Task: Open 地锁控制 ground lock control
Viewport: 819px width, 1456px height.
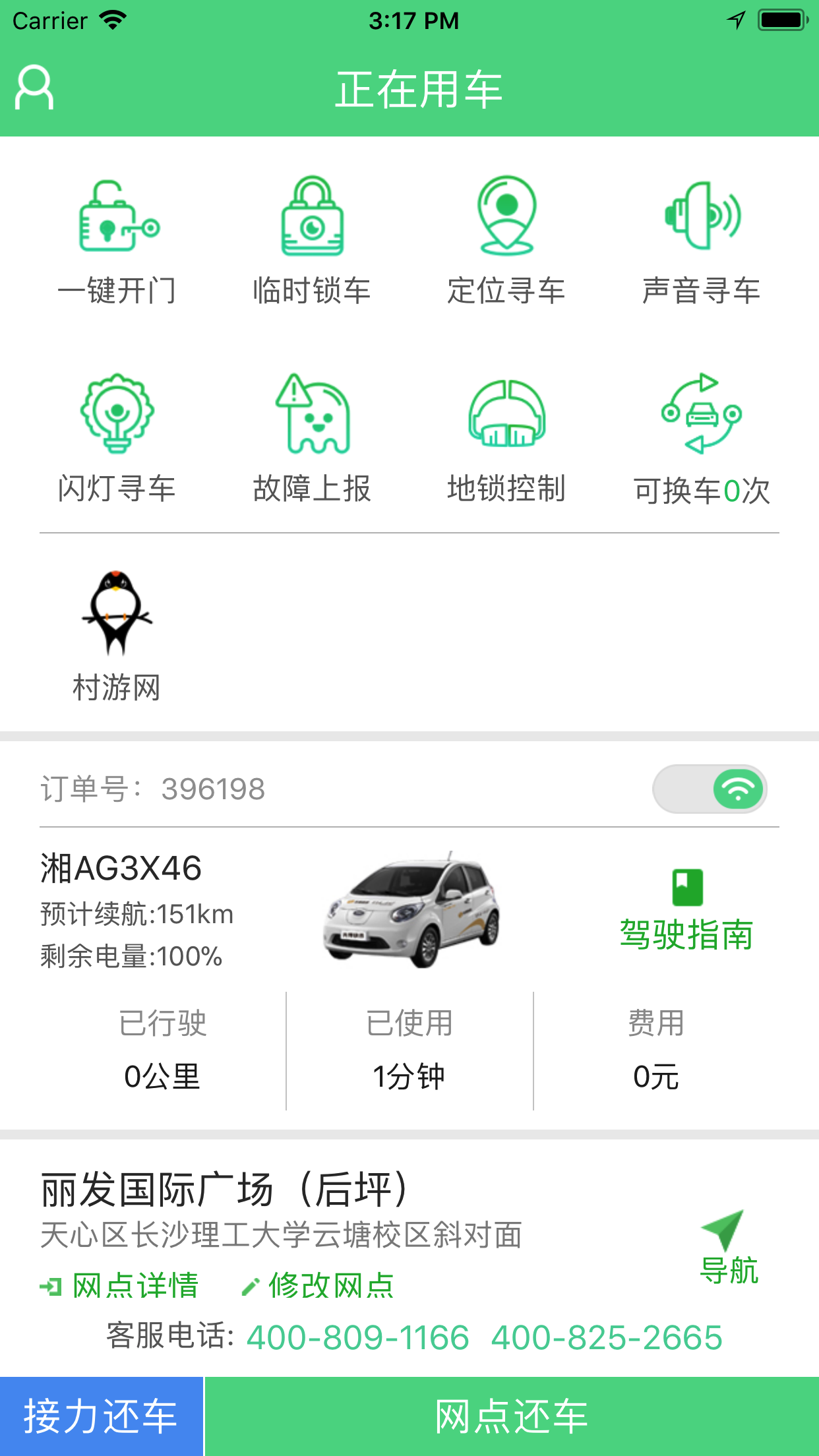Action: pyautogui.click(x=506, y=439)
